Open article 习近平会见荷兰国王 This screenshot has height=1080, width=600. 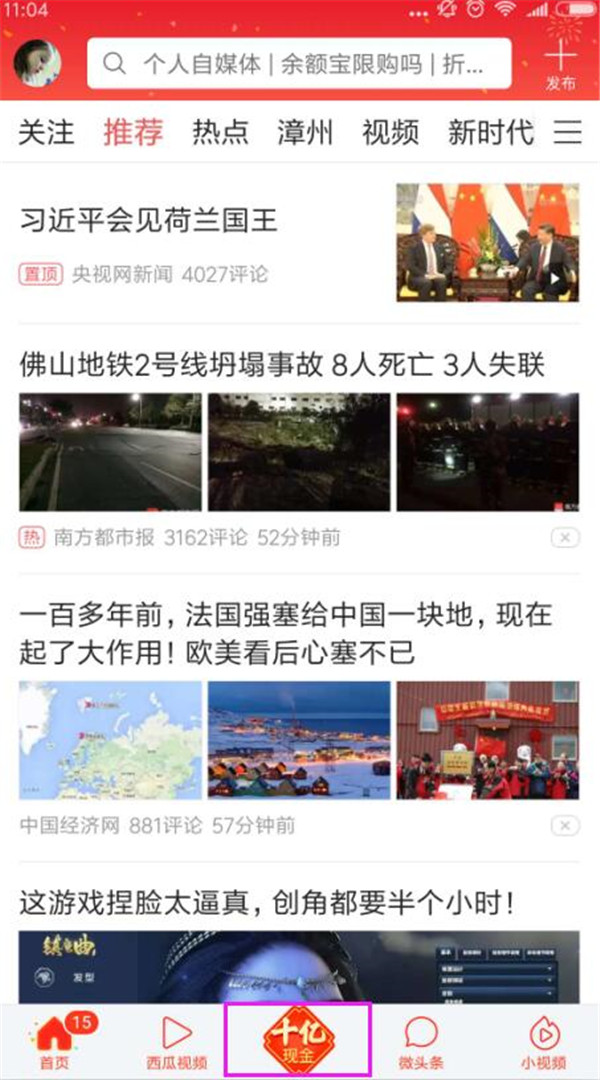(x=149, y=221)
